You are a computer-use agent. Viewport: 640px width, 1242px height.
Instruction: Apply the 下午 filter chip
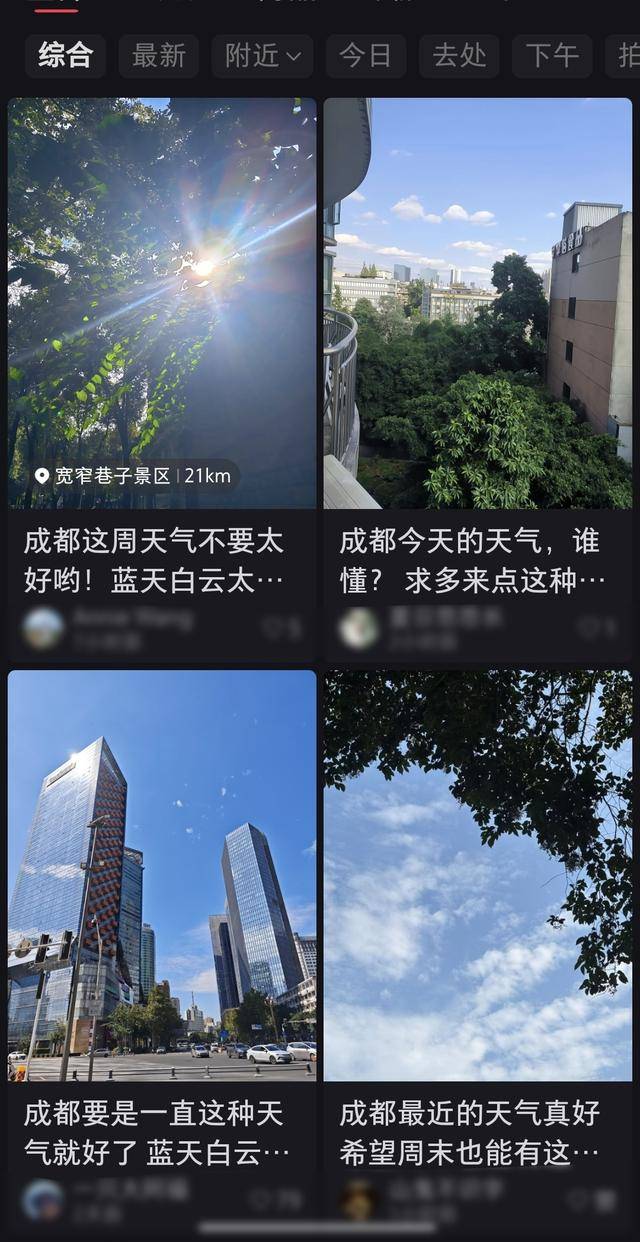tap(552, 56)
